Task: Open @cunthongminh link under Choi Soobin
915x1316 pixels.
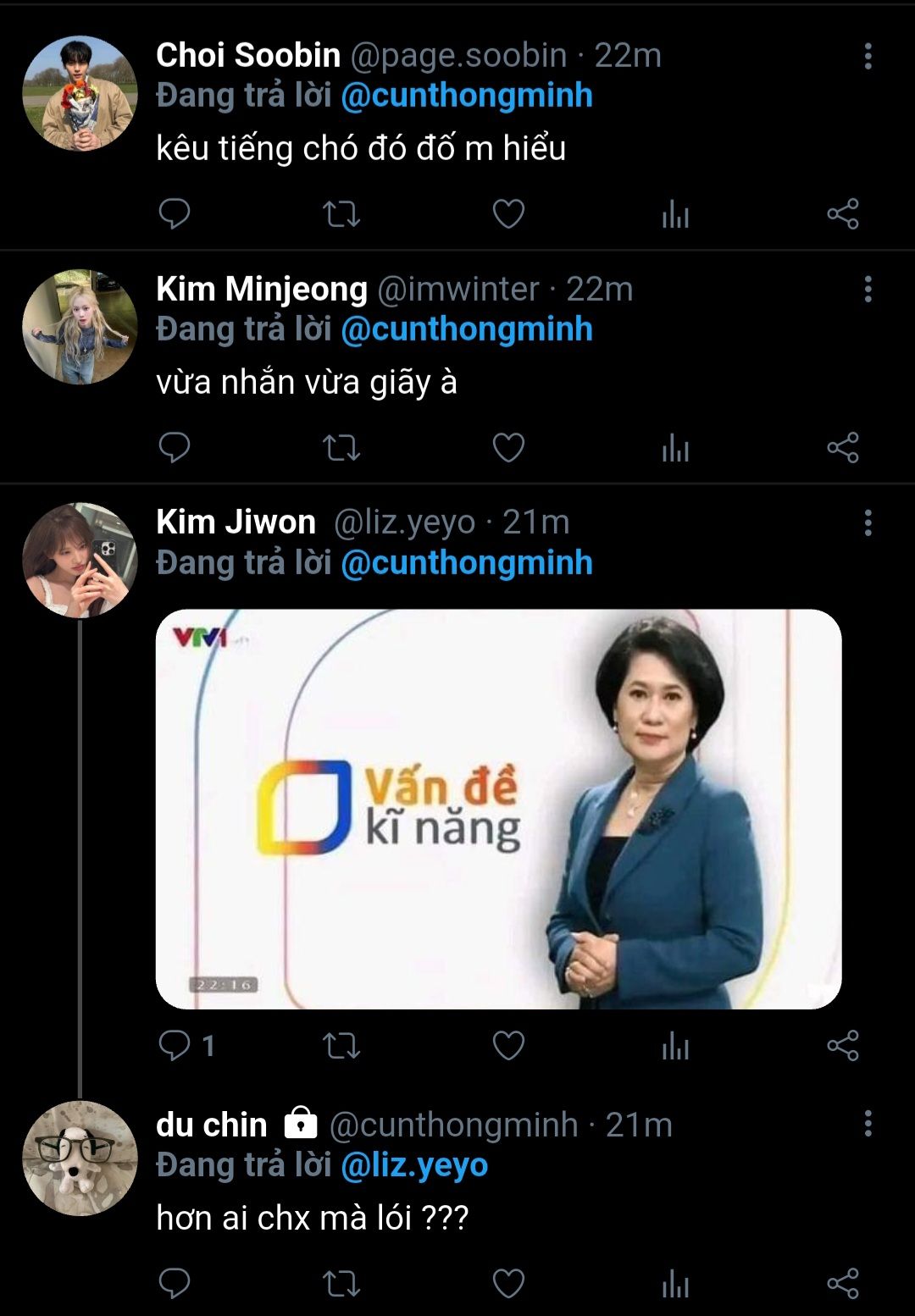Action: pyautogui.click(x=467, y=96)
